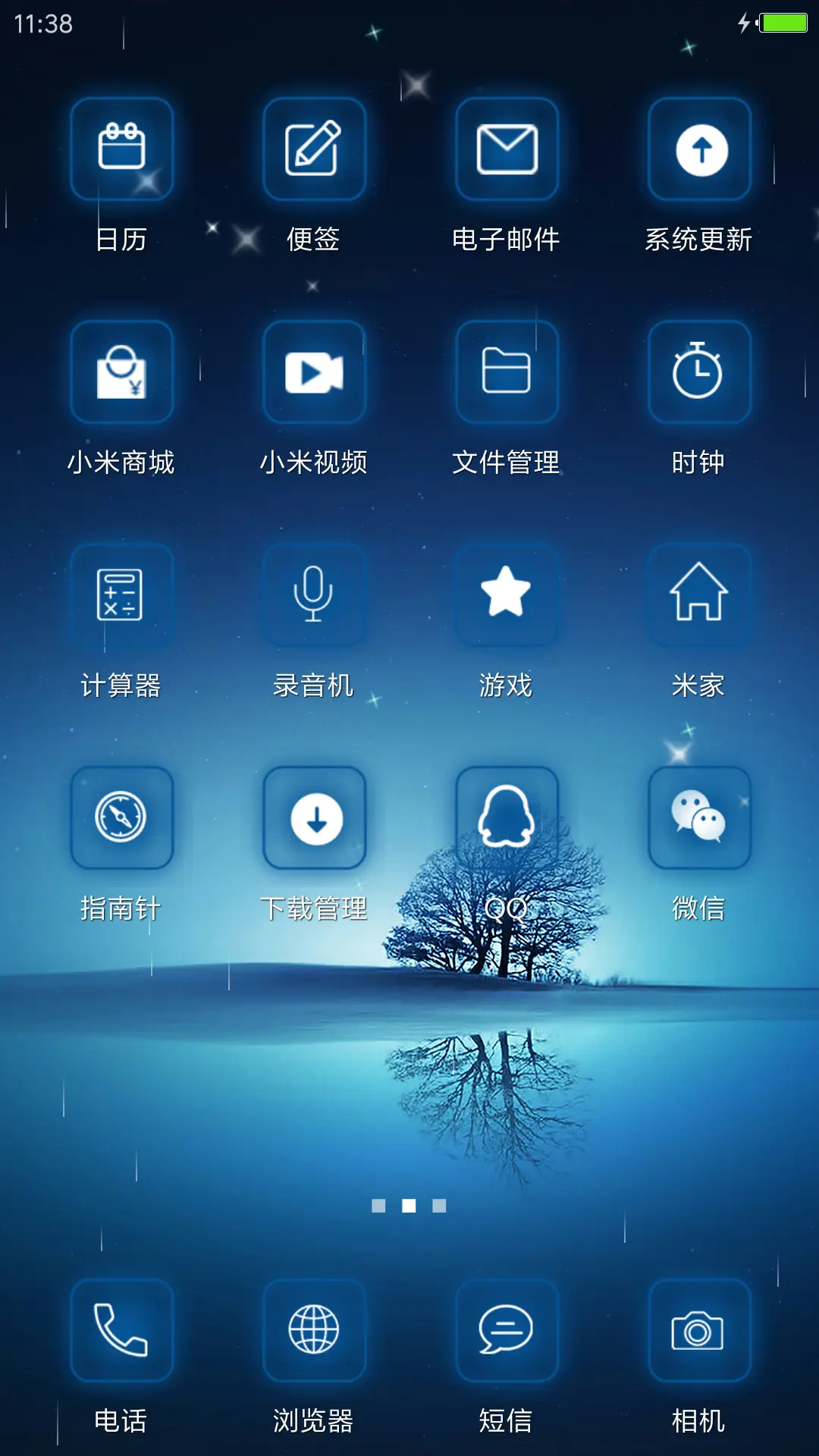
Task: Open 微信 WeChat app
Action: pyautogui.click(x=698, y=819)
